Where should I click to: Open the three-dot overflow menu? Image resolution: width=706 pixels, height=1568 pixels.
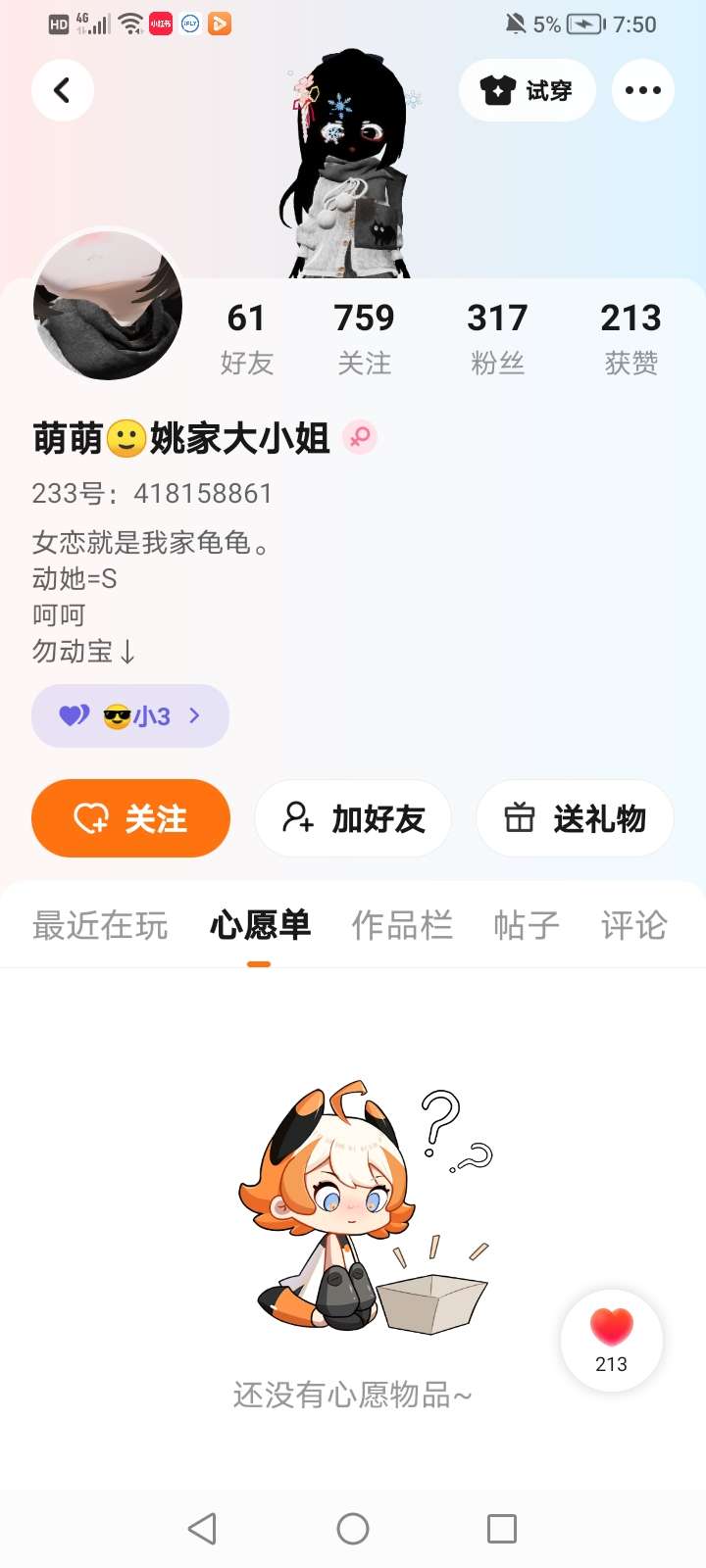643,90
